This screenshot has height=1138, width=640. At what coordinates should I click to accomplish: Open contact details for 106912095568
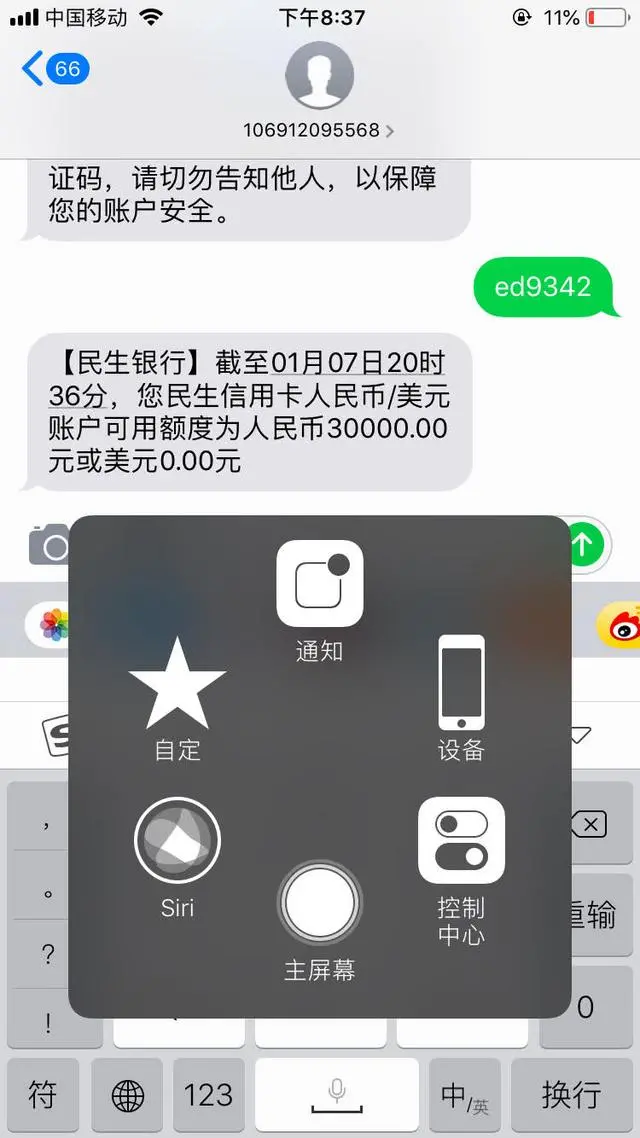click(319, 131)
